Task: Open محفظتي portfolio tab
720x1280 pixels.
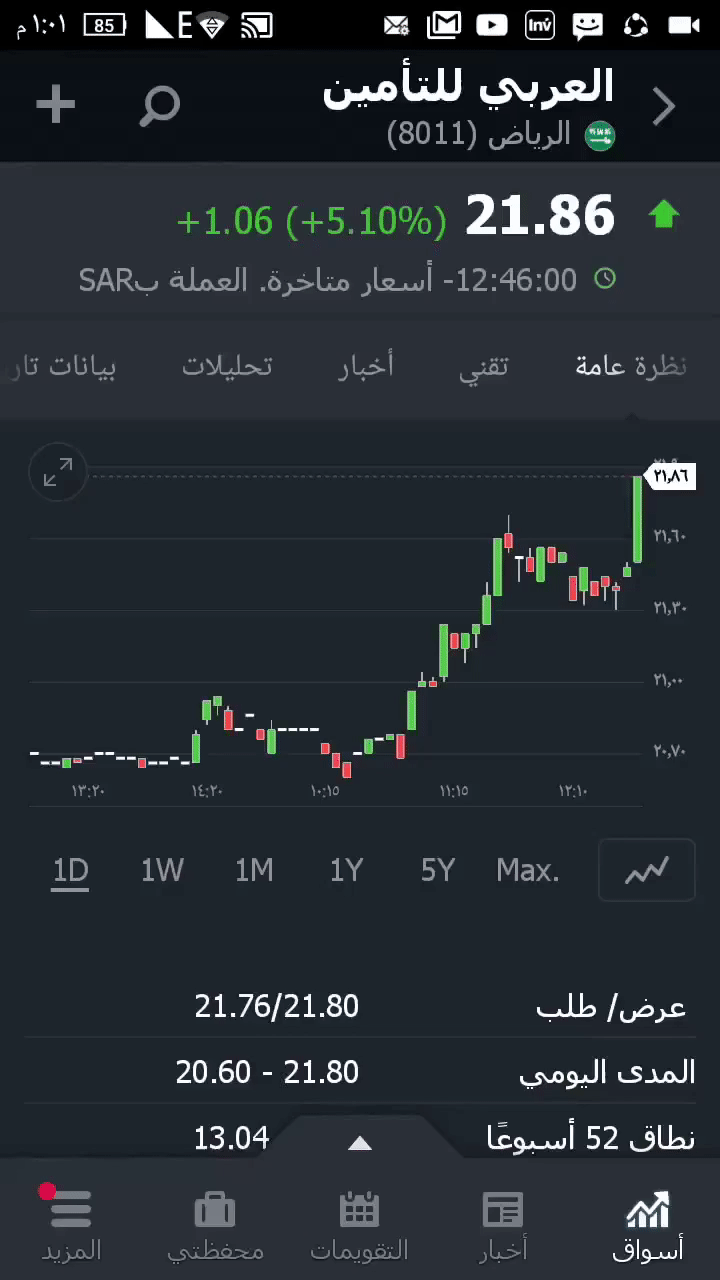Action: (215, 1225)
